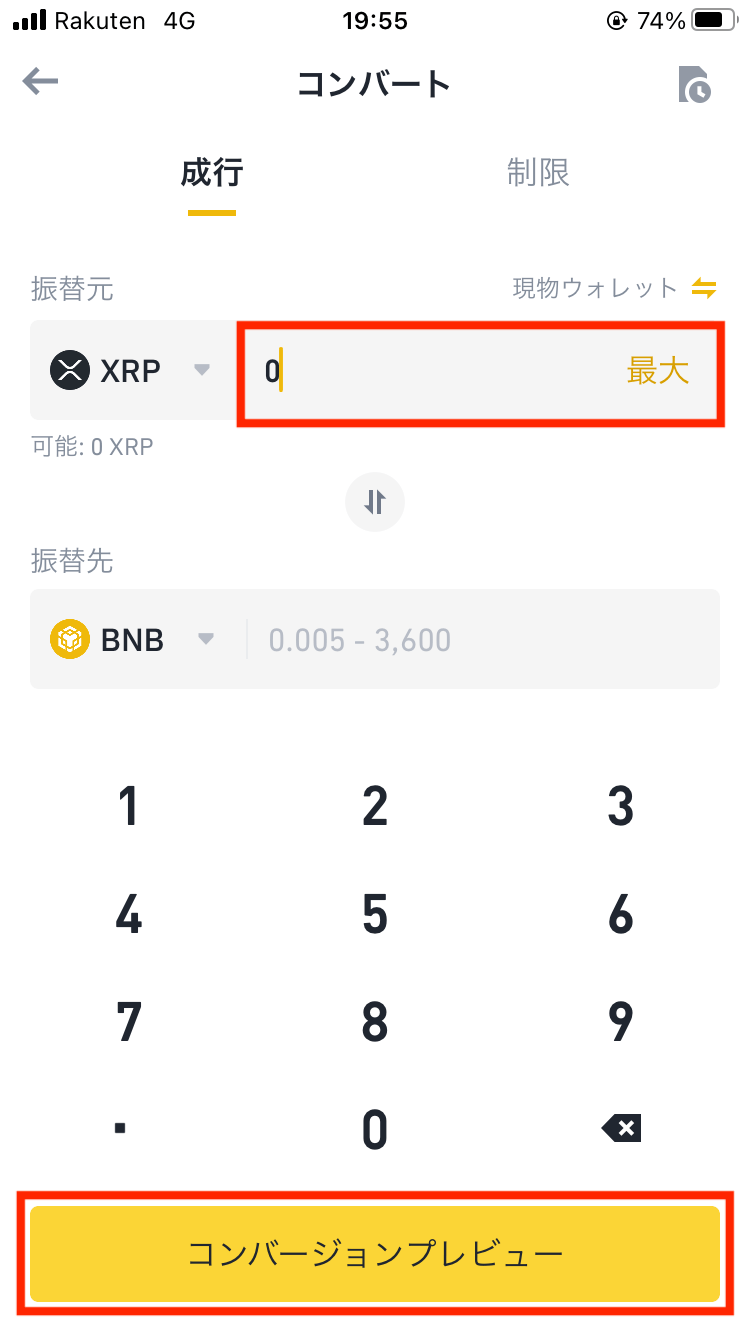Enter digit 5 on the keypad
Viewport: 750px width, 1334px height.
tap(375, 915)
